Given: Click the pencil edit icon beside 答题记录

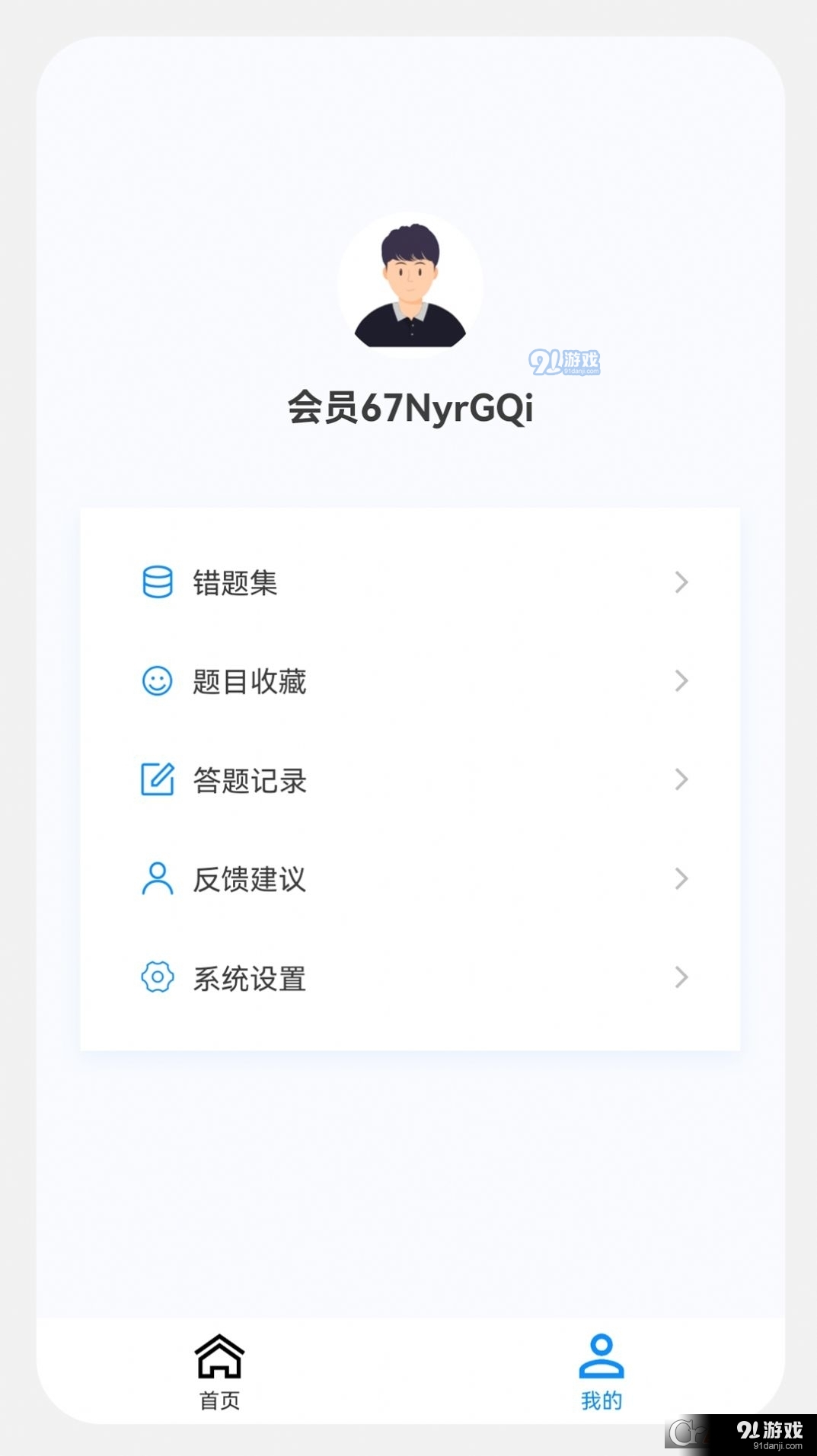Looking at the screenshot, I should (158, 779).
